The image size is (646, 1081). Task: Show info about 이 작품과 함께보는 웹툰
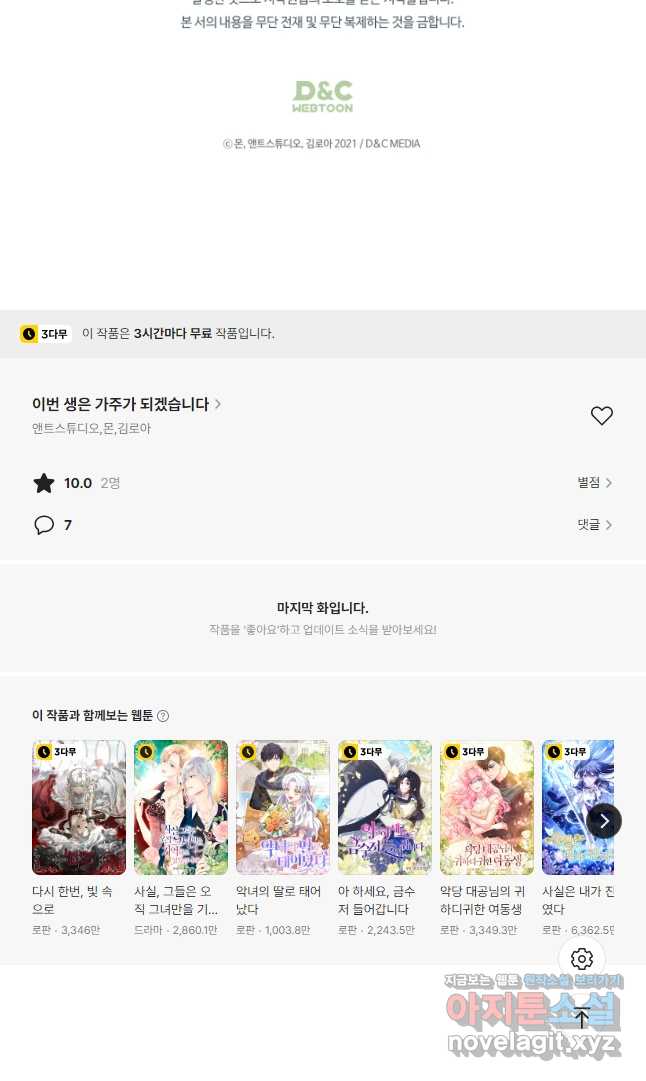(x=163, y=716)
